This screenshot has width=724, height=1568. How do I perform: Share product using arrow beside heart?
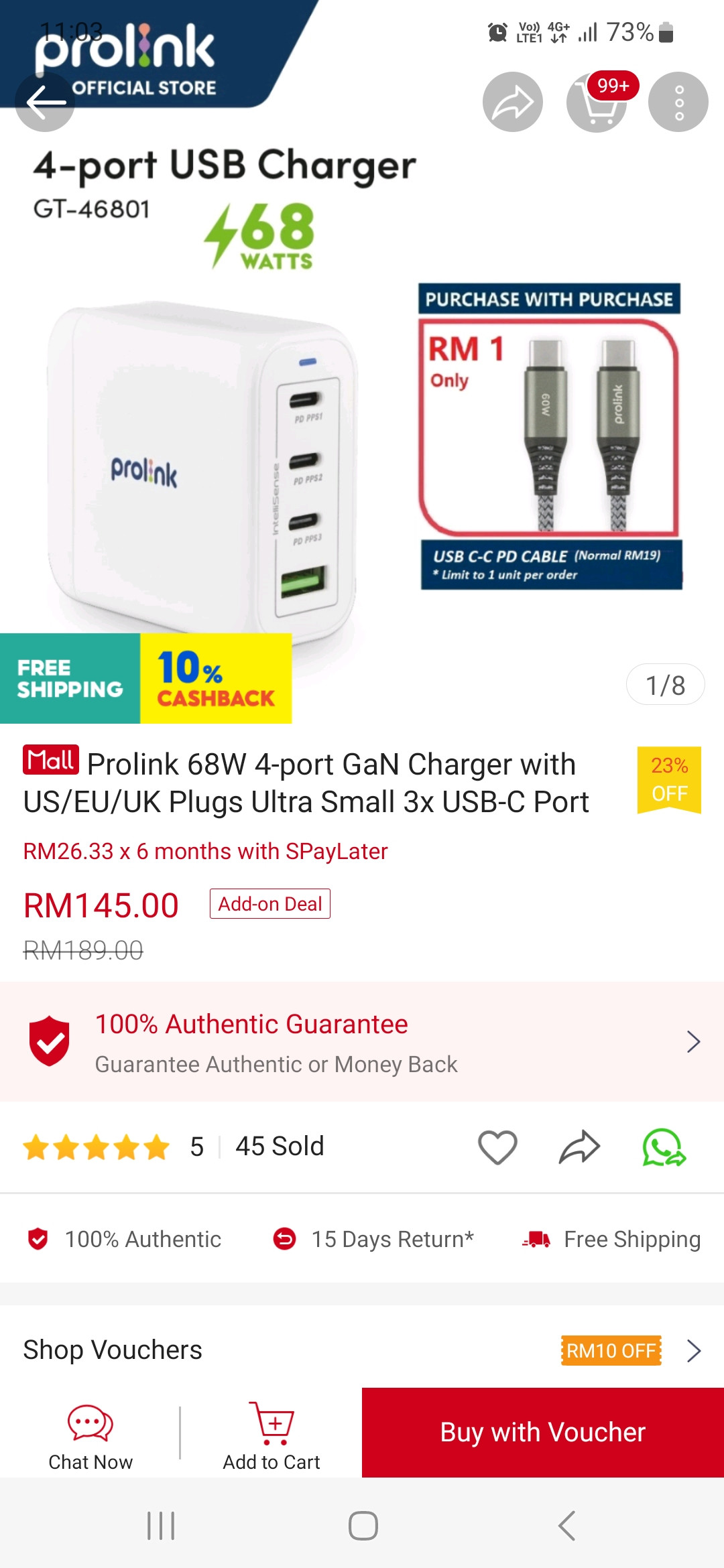(579, 1147)
